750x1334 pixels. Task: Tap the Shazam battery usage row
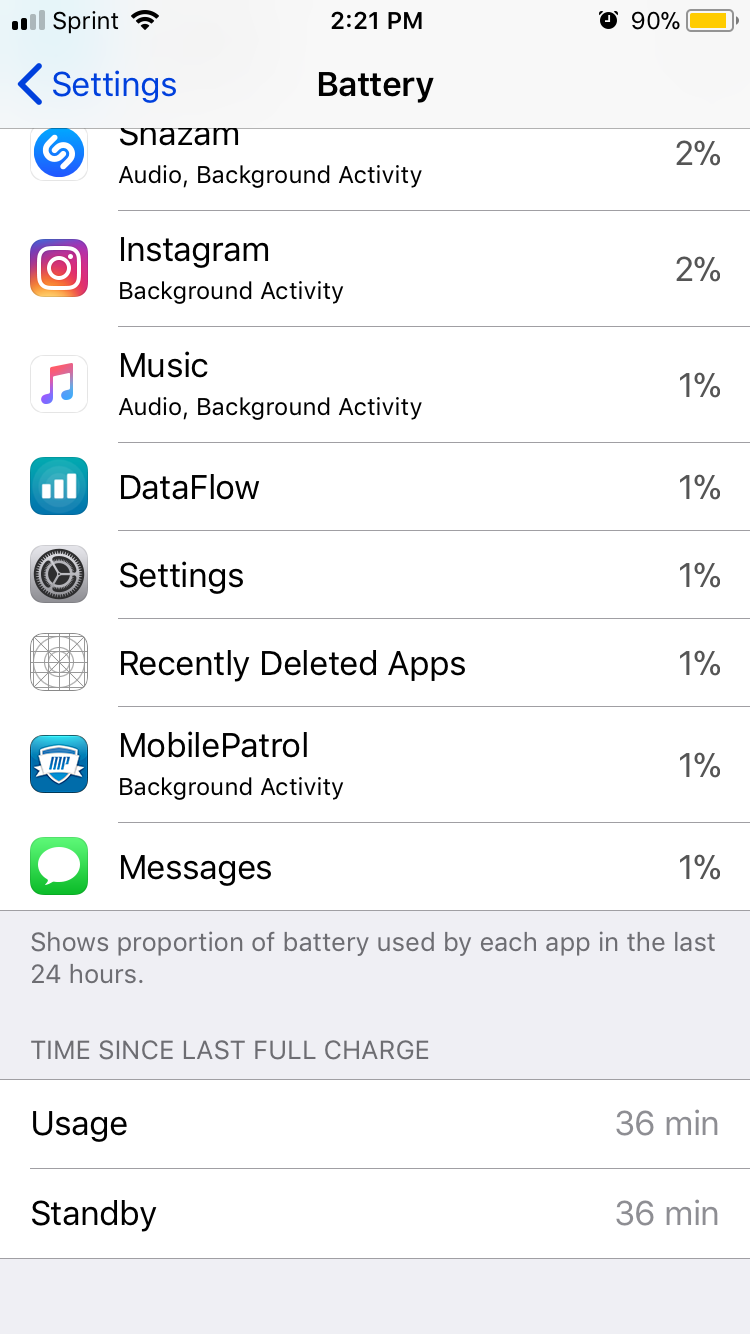[x=375, y=169]
